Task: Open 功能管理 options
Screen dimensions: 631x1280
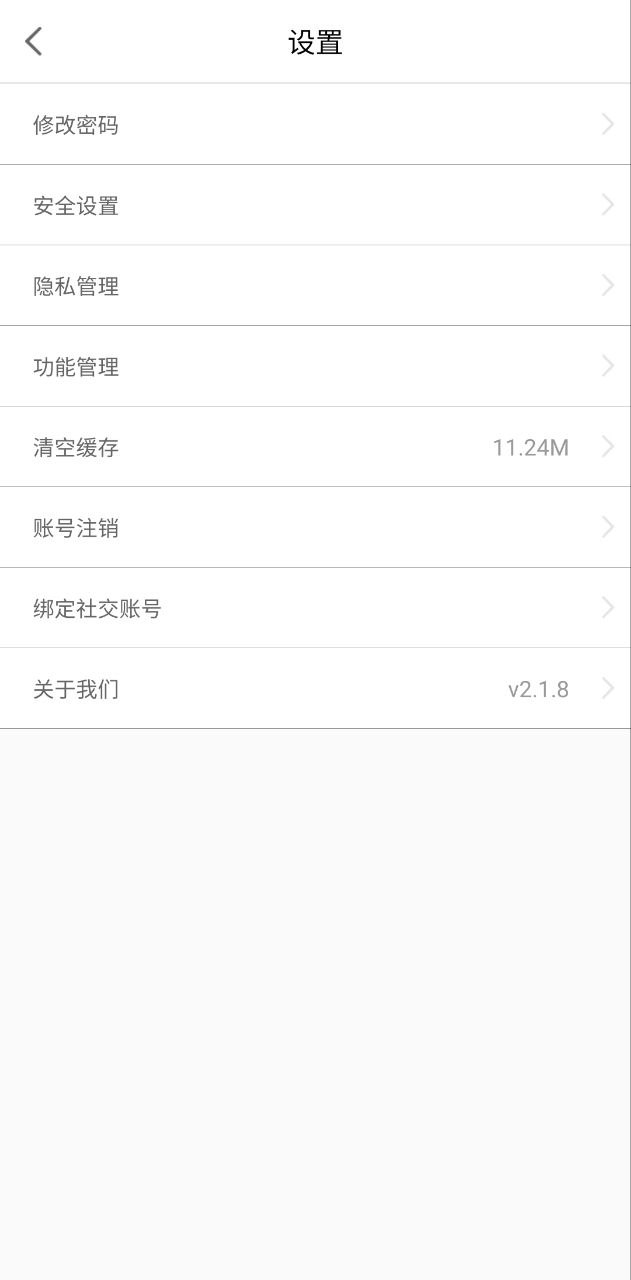Action: pos(315,366)
